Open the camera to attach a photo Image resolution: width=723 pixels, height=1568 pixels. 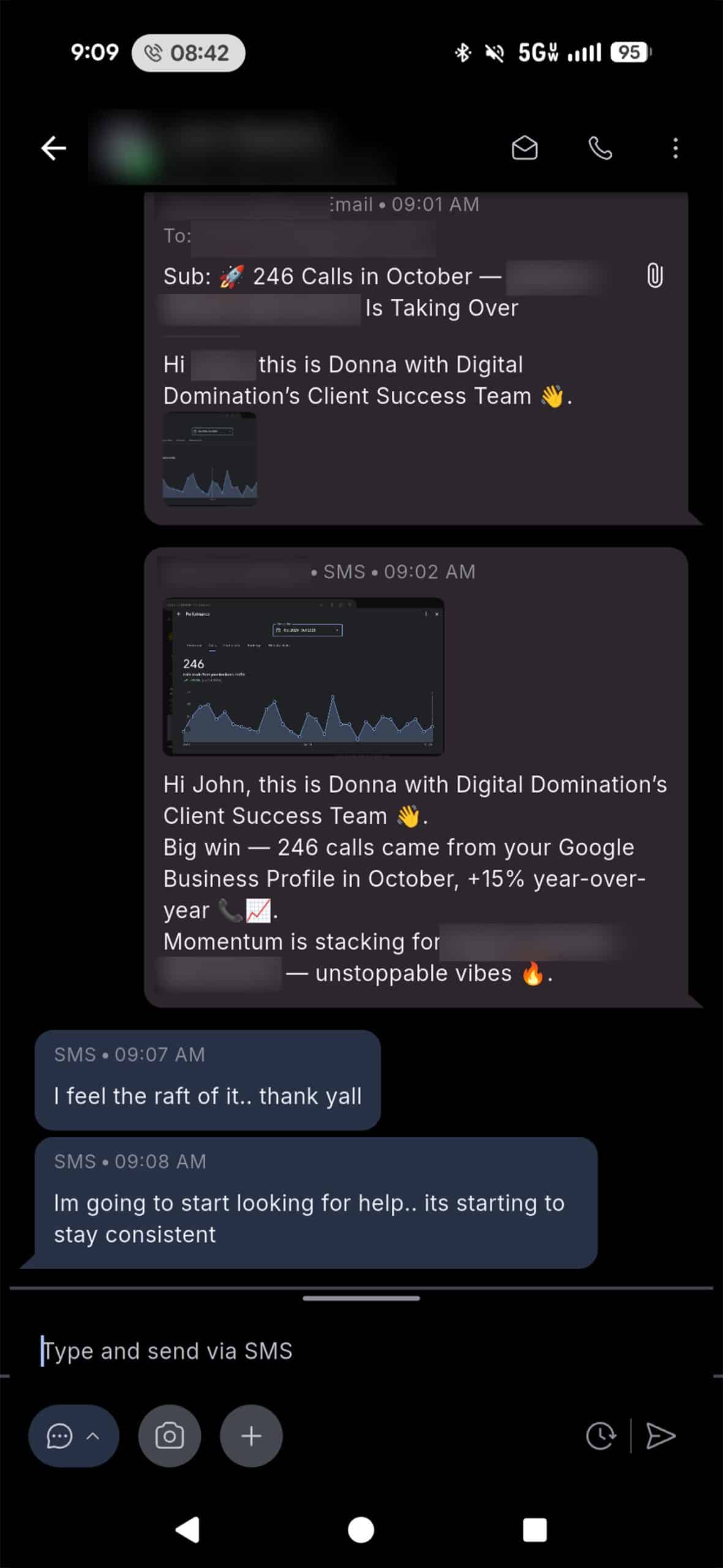point(170,1436)
